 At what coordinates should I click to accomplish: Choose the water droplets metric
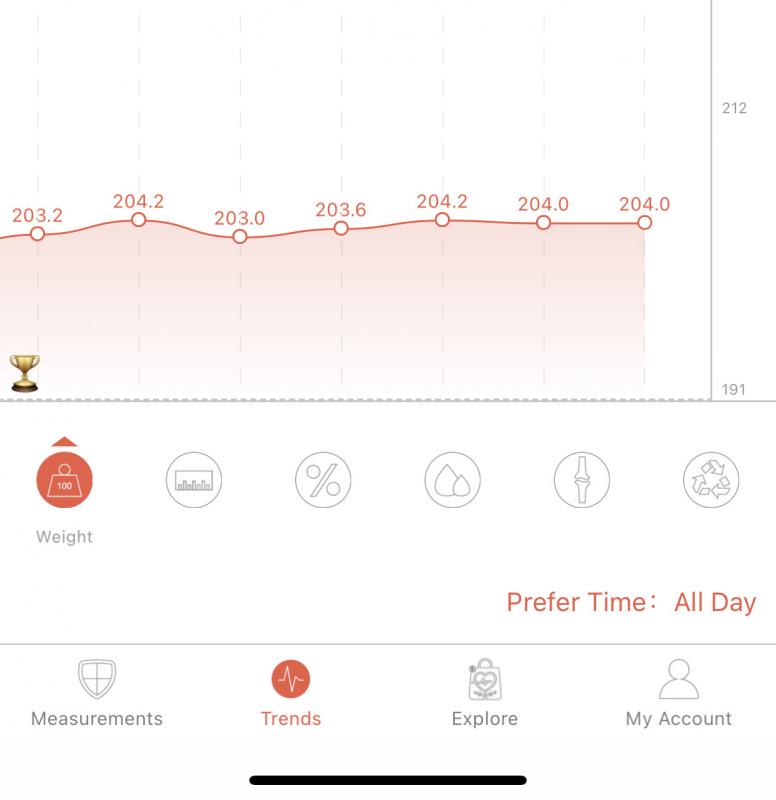[453, 481]
